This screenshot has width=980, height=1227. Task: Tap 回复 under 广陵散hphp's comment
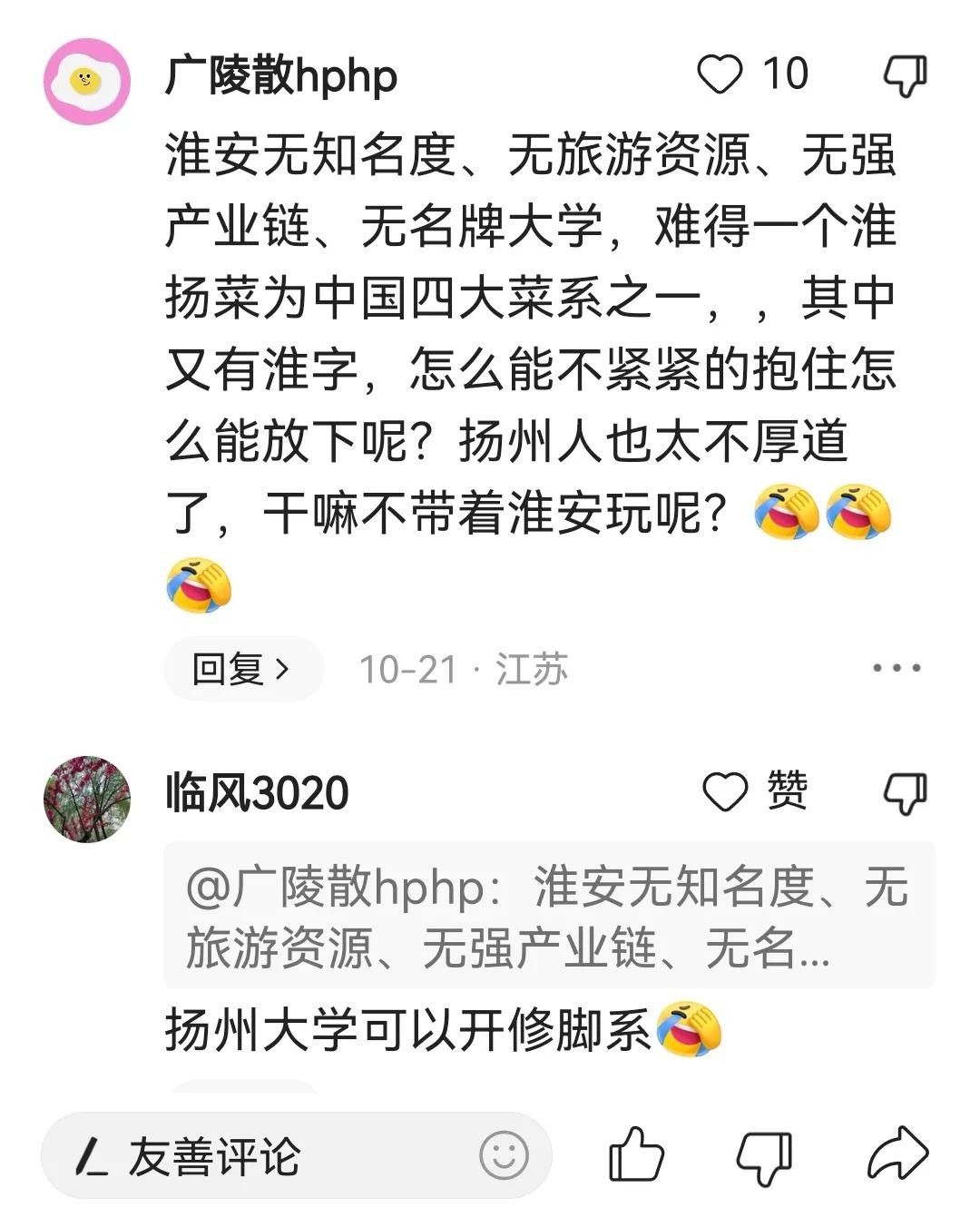tap(242, 670)
